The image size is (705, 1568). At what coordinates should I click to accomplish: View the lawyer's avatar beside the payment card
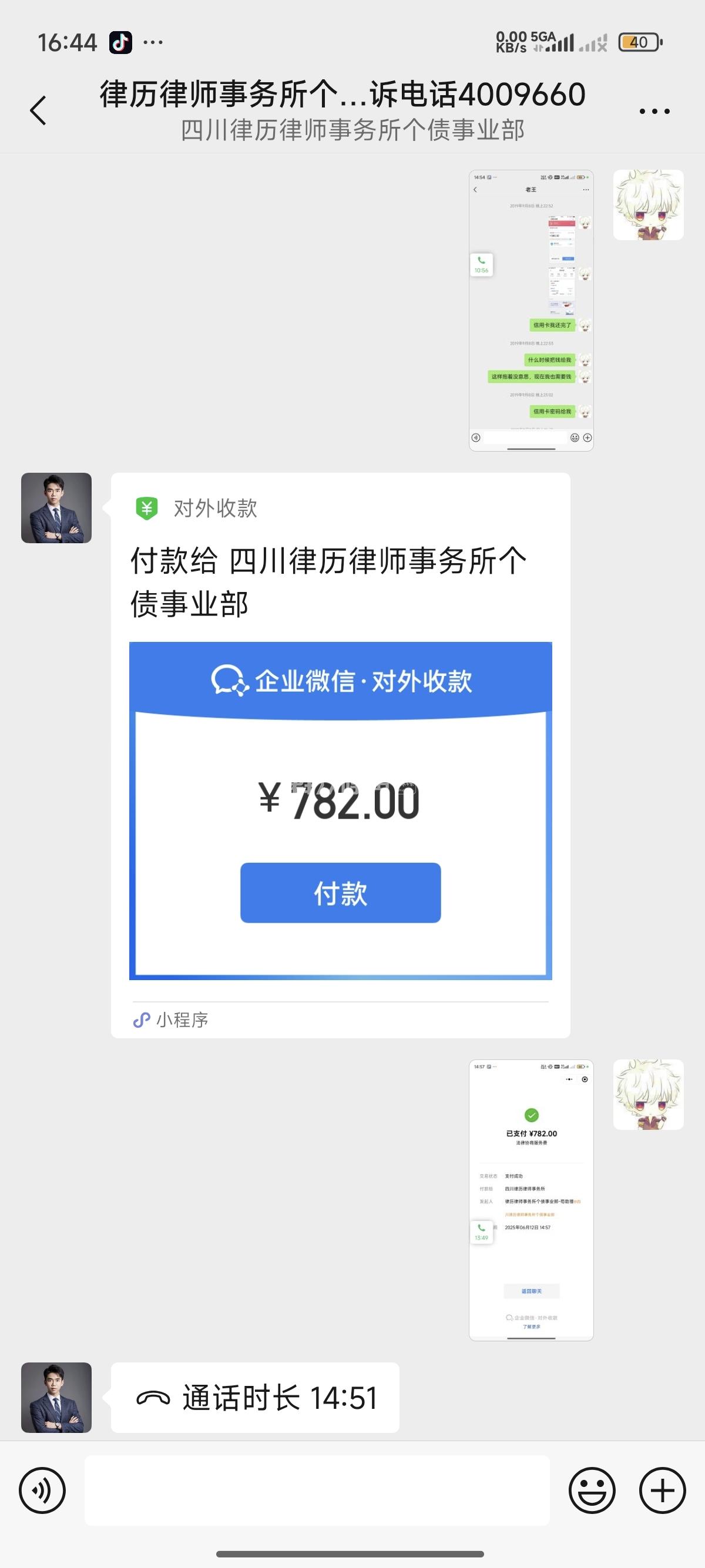pyautogui.click(x=56, y=508)
